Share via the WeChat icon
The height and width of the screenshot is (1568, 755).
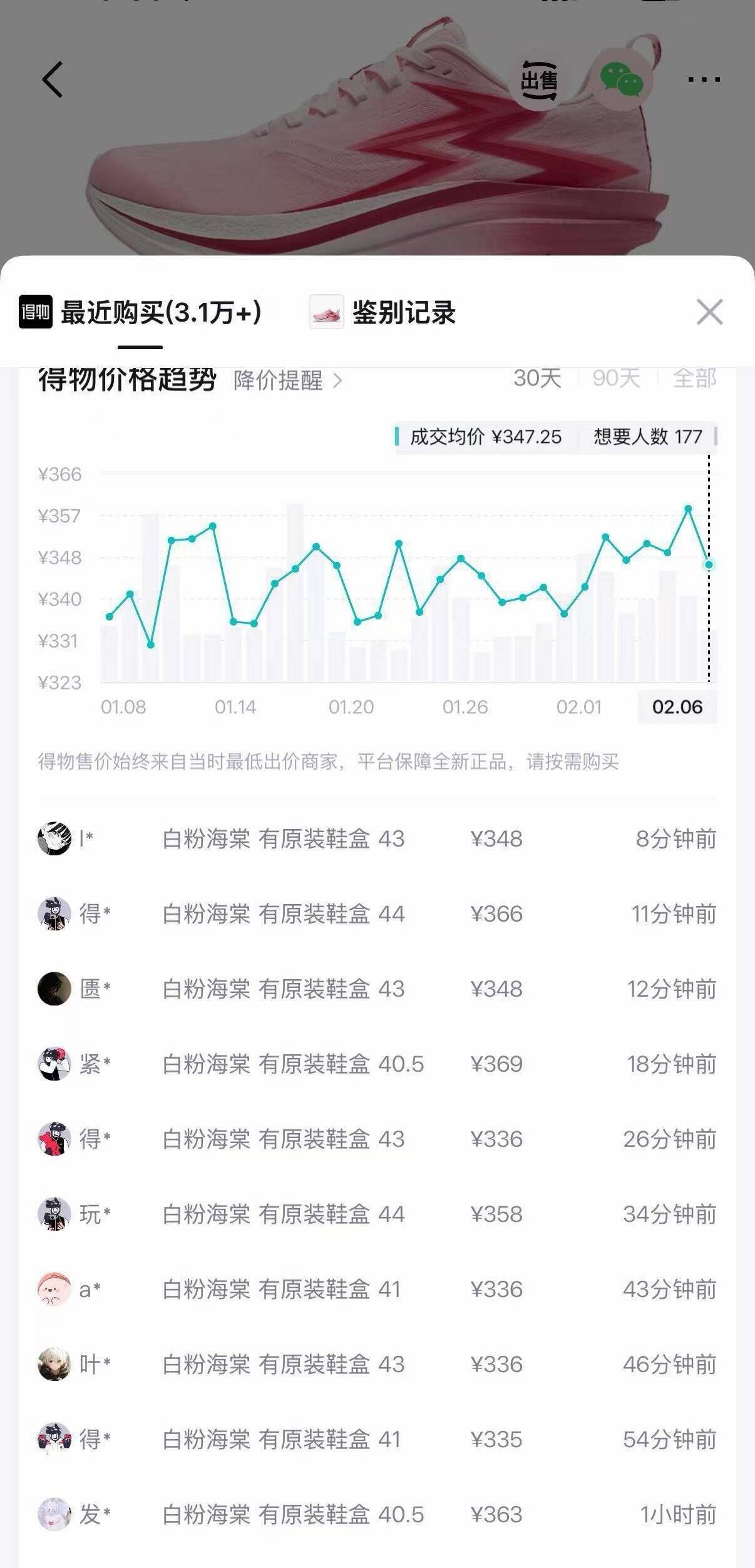point(622,81)
